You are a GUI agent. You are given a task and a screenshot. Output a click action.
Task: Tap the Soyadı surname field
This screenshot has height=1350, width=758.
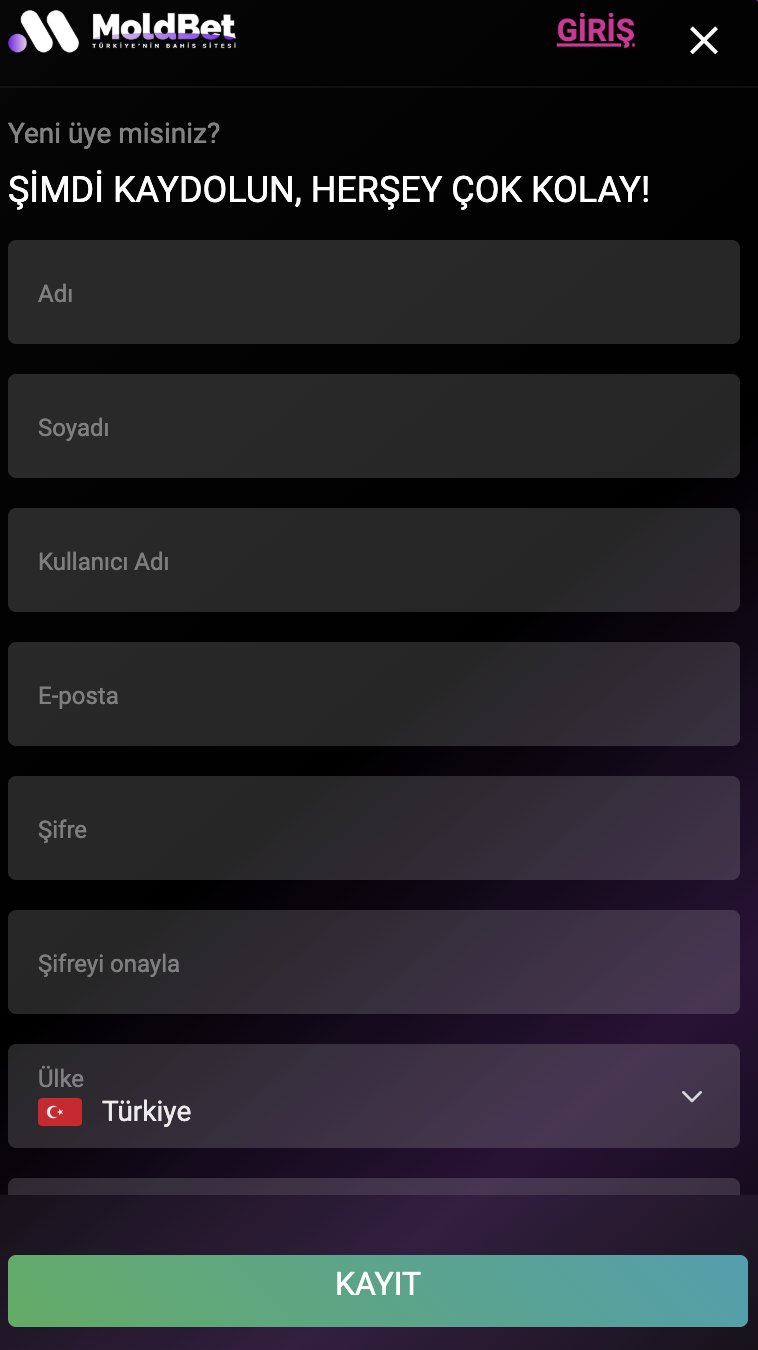click(373, 426)
